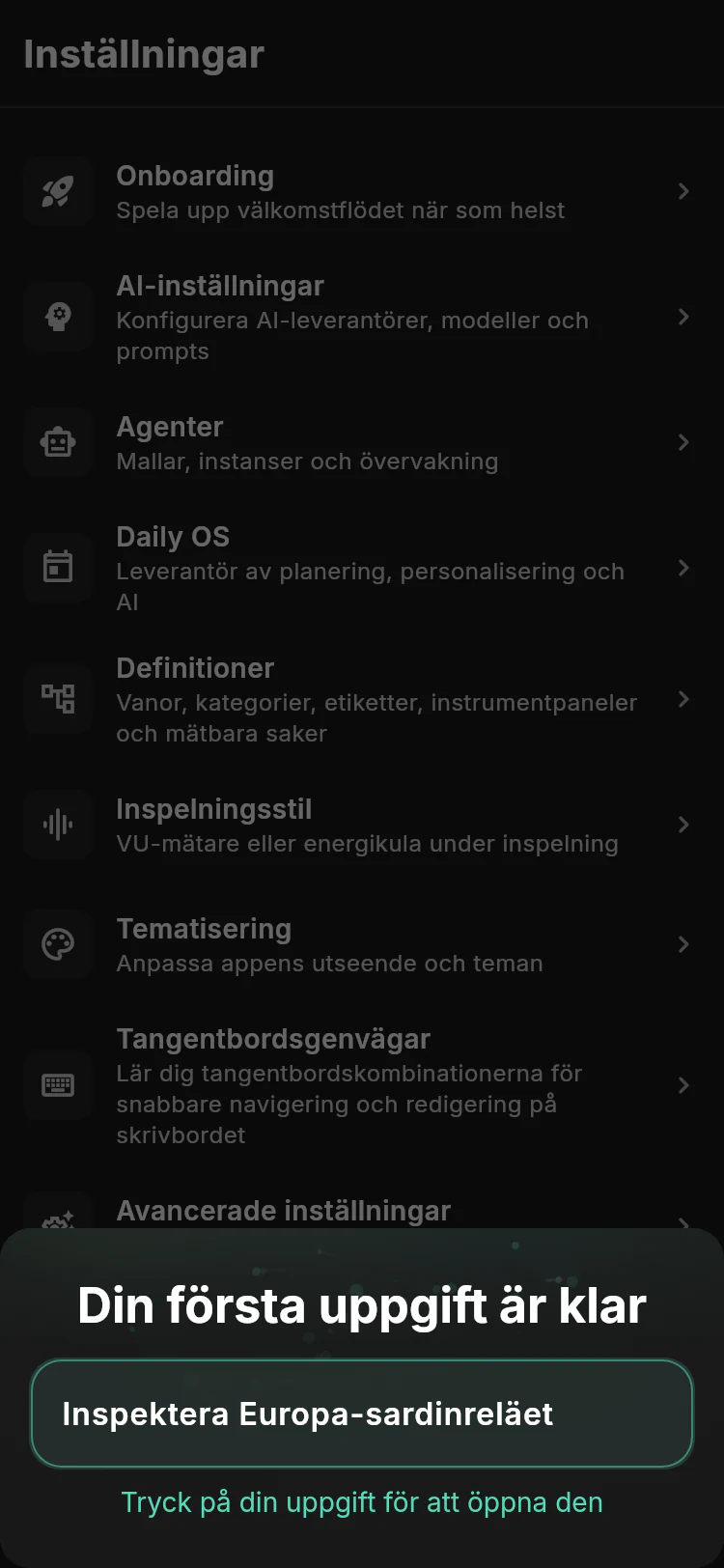This screenshot has height=1568, width=724.
Task: Tap the task Inspektera Europa-sardinreläet
Action: (362, 1414)
